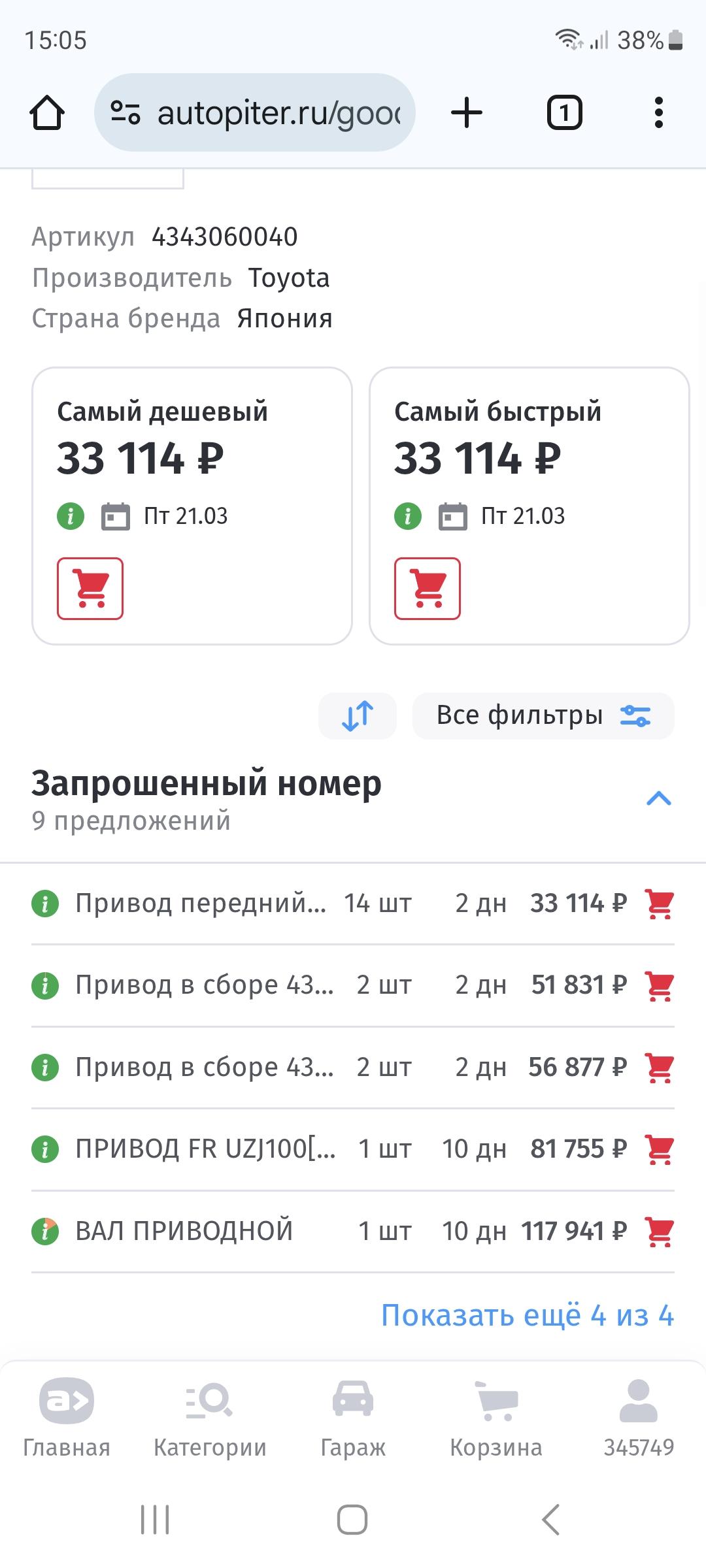Add ВАЛ ПРИВОДНОЙ to the cart

pyautogui.click(x=659, y=1231)
